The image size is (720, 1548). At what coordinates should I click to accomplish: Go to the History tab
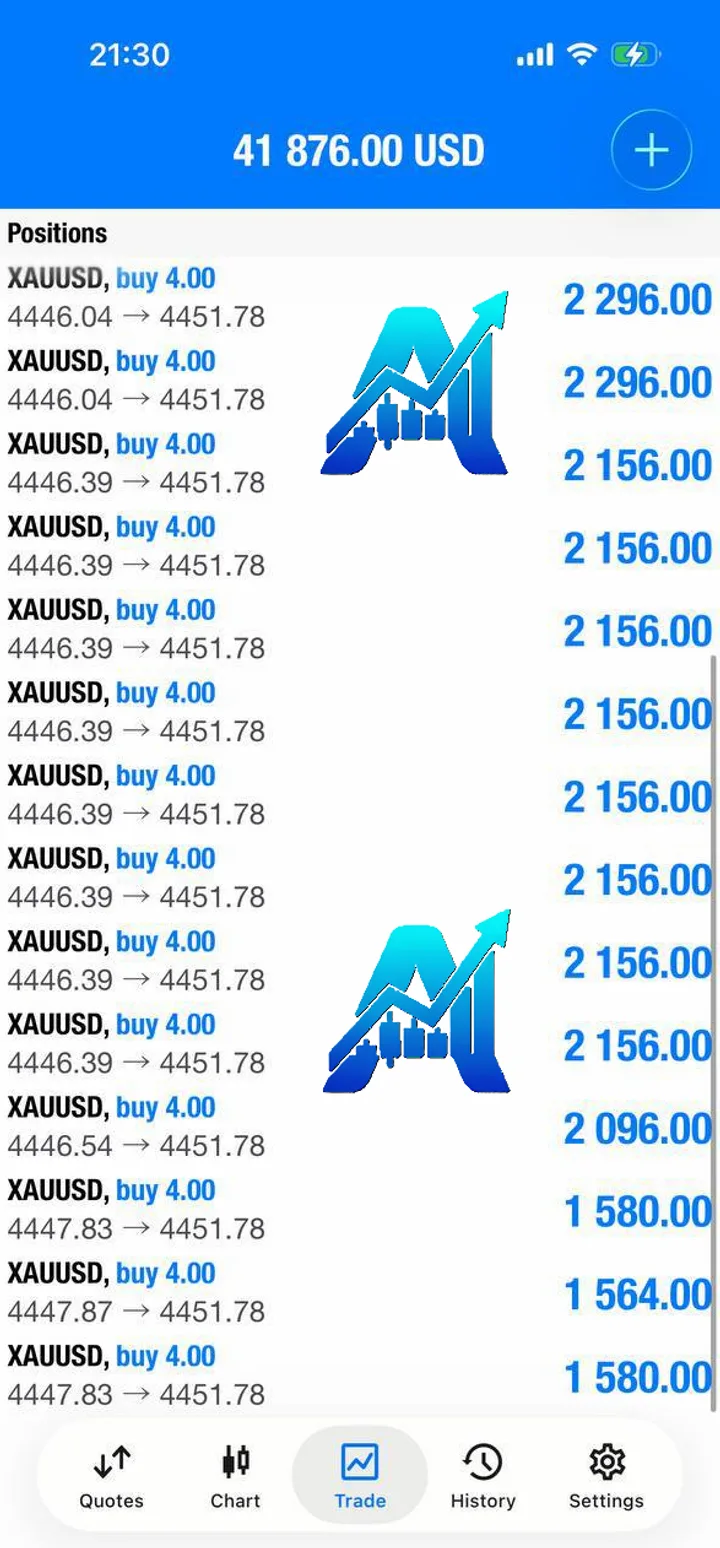(483, 1477)
